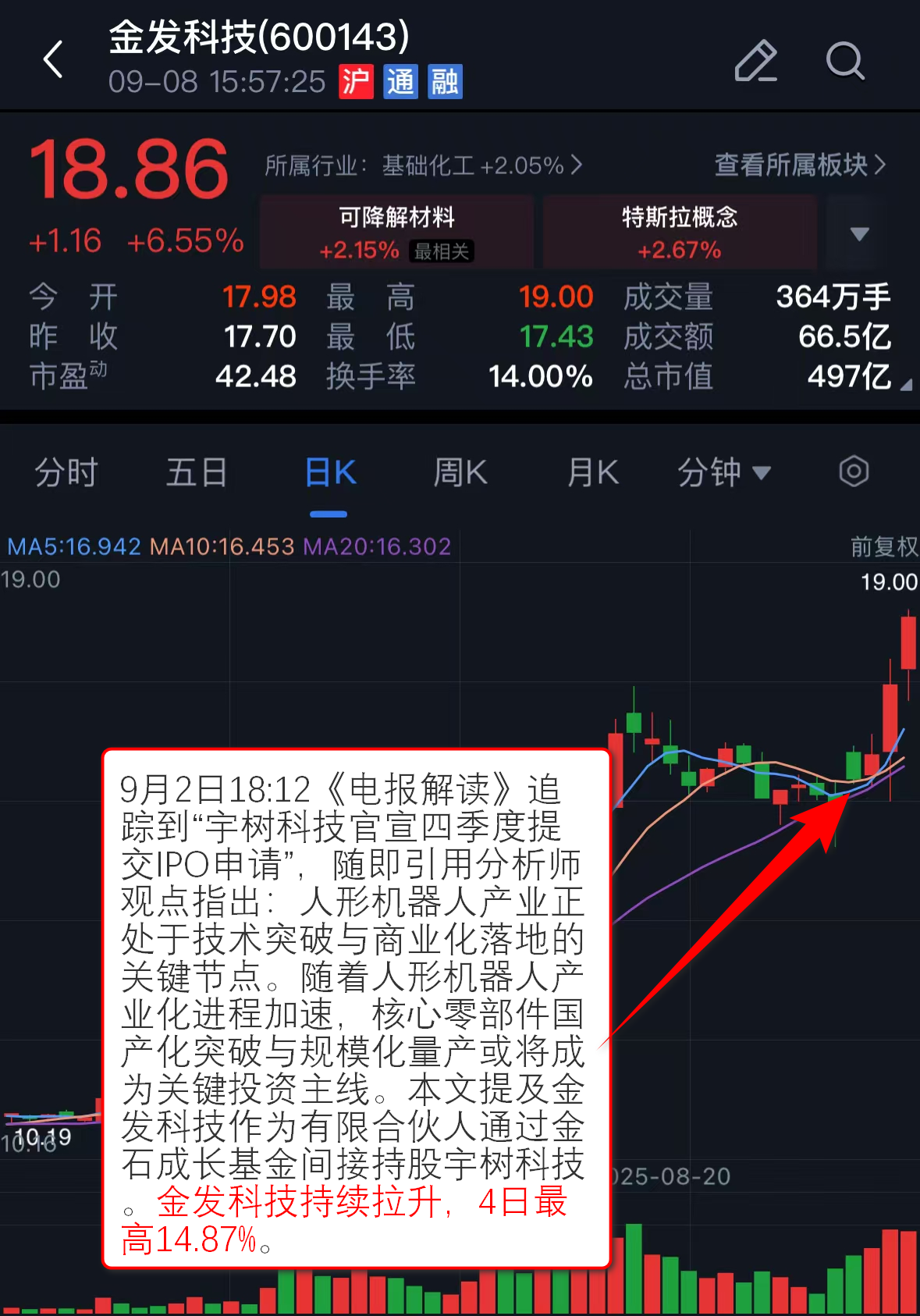Open the 分钟 interval dropdown
The height and width of the screenshot is (1316, 920).
(x=723, y=473)
